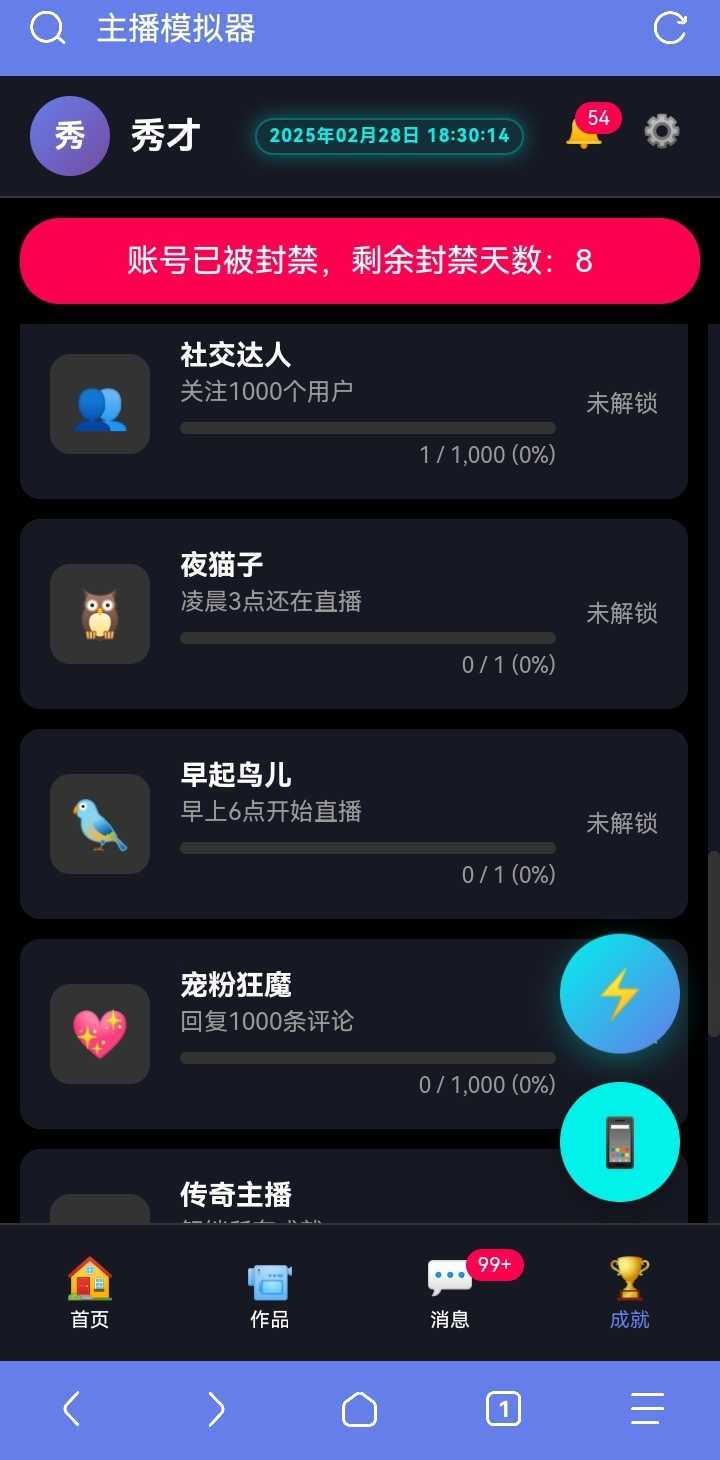Screen dimensions: 720x1460
Task: Open the settings gear
Action: click(662, 131)
